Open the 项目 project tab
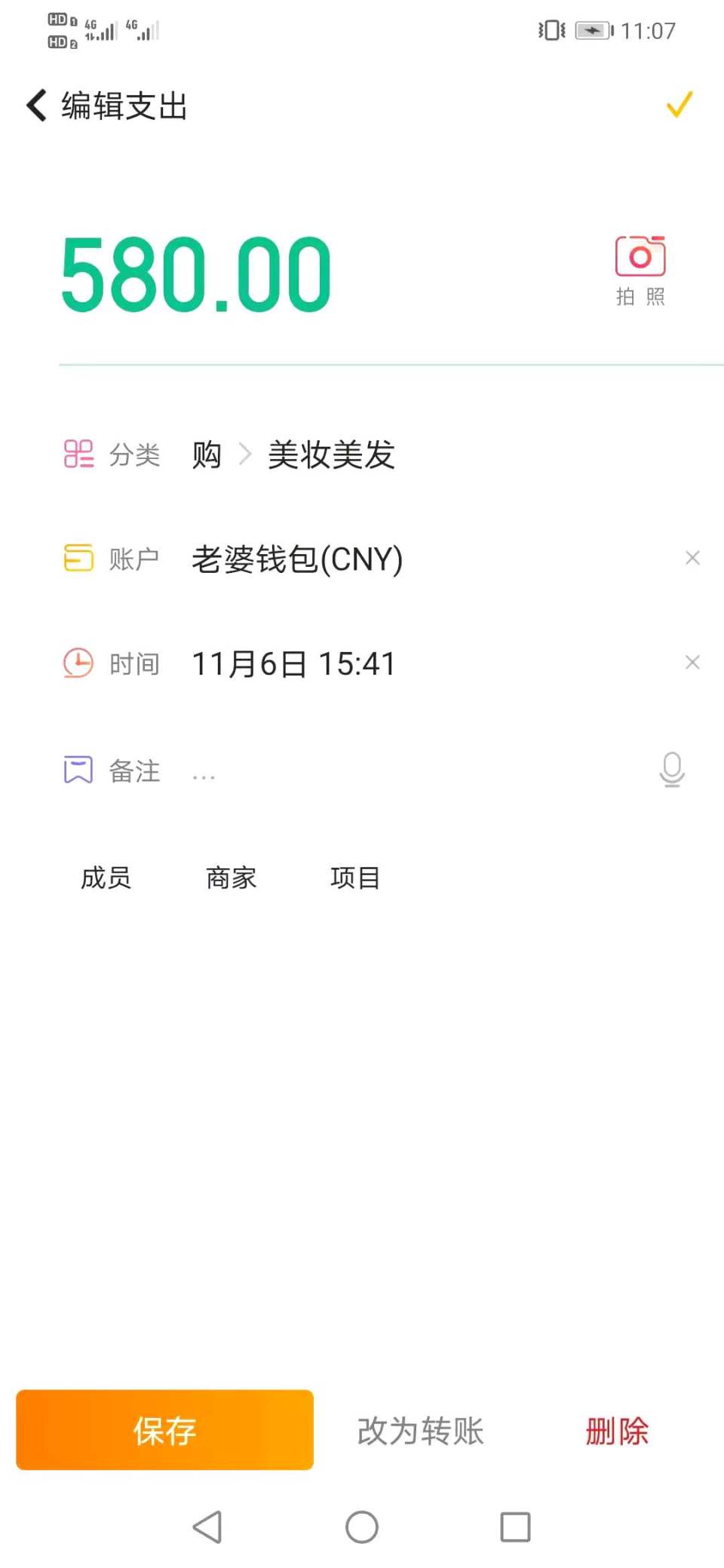The width and height of the screenshot is (724, 1568). click(355, 877)
